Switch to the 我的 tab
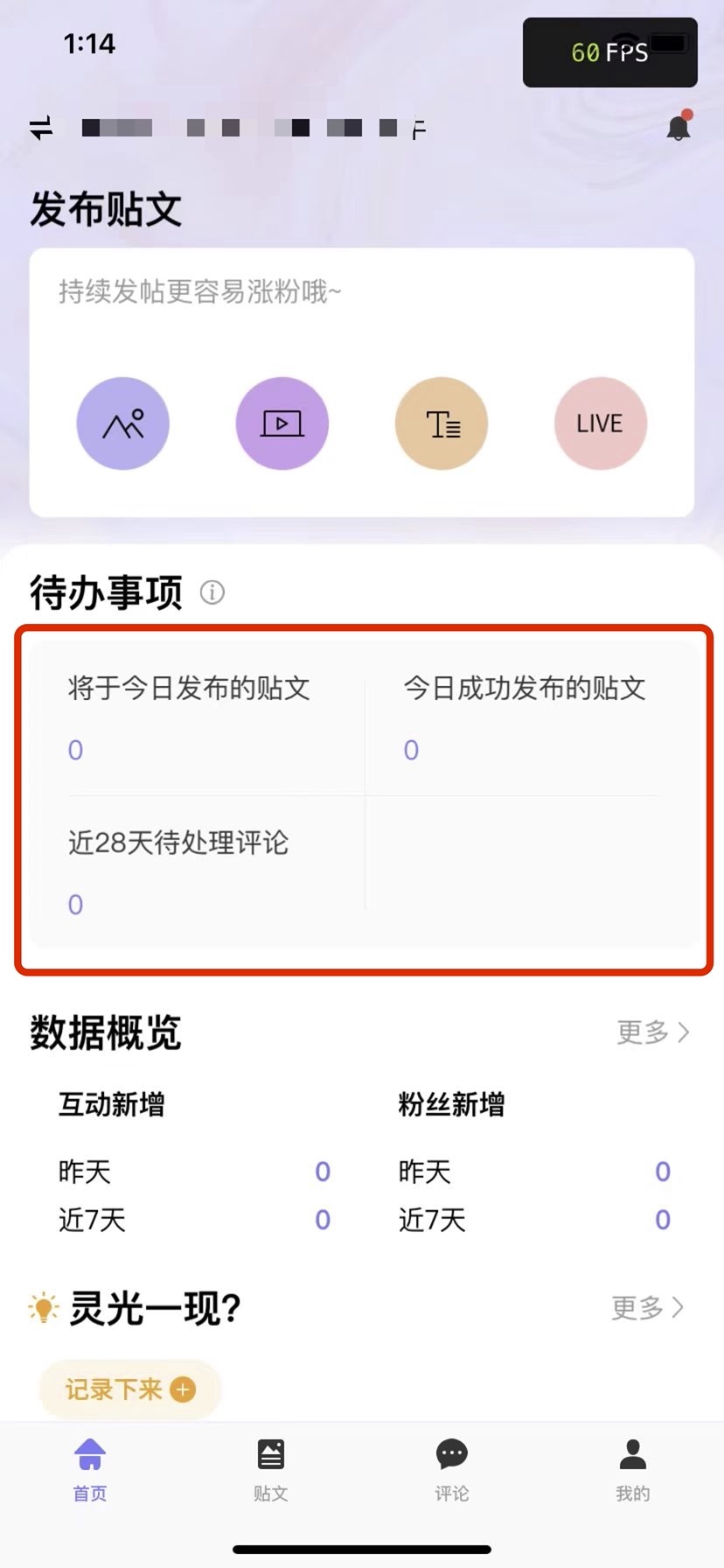 pyautogui.click(x=633, y=1470)
